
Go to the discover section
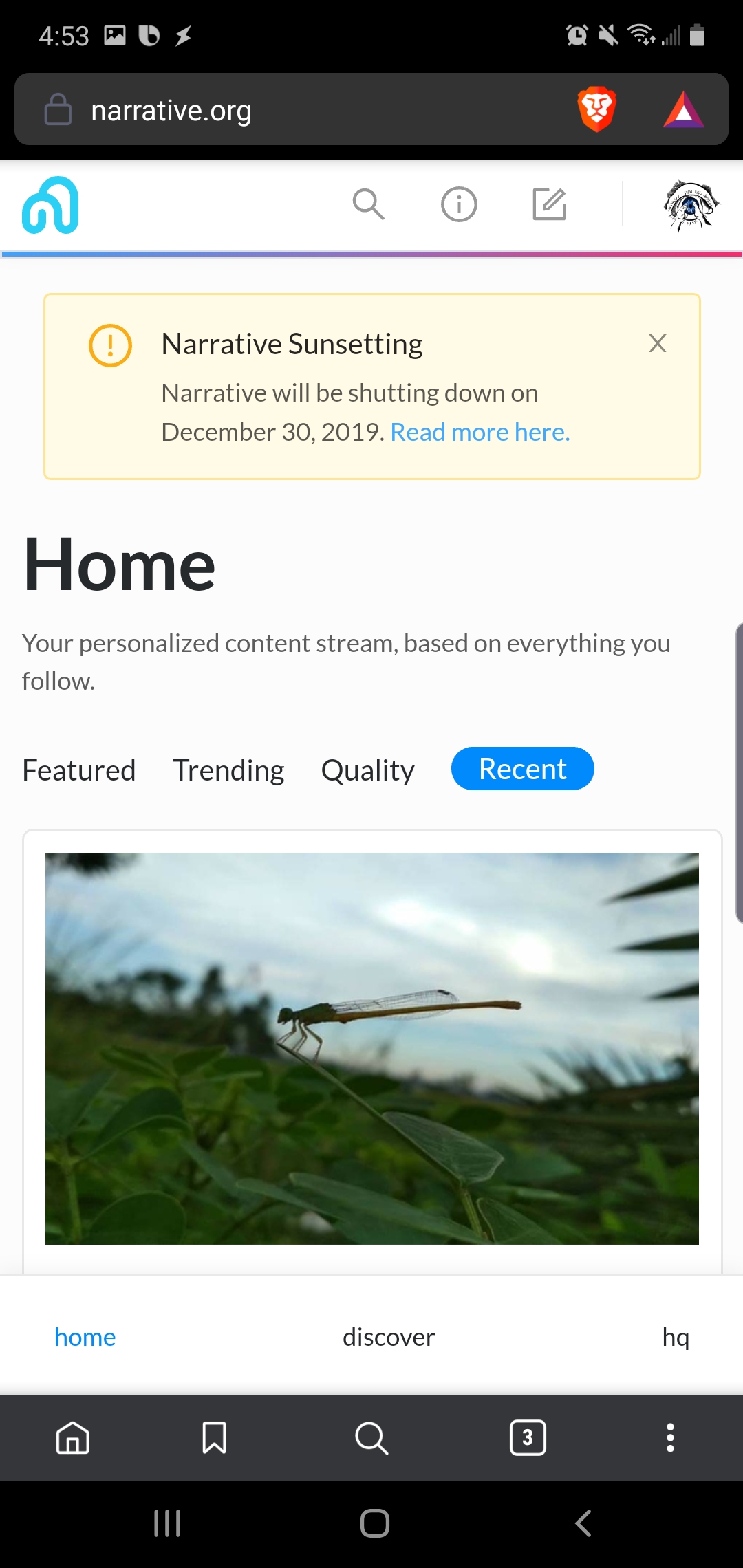(x=389, y=1337)
